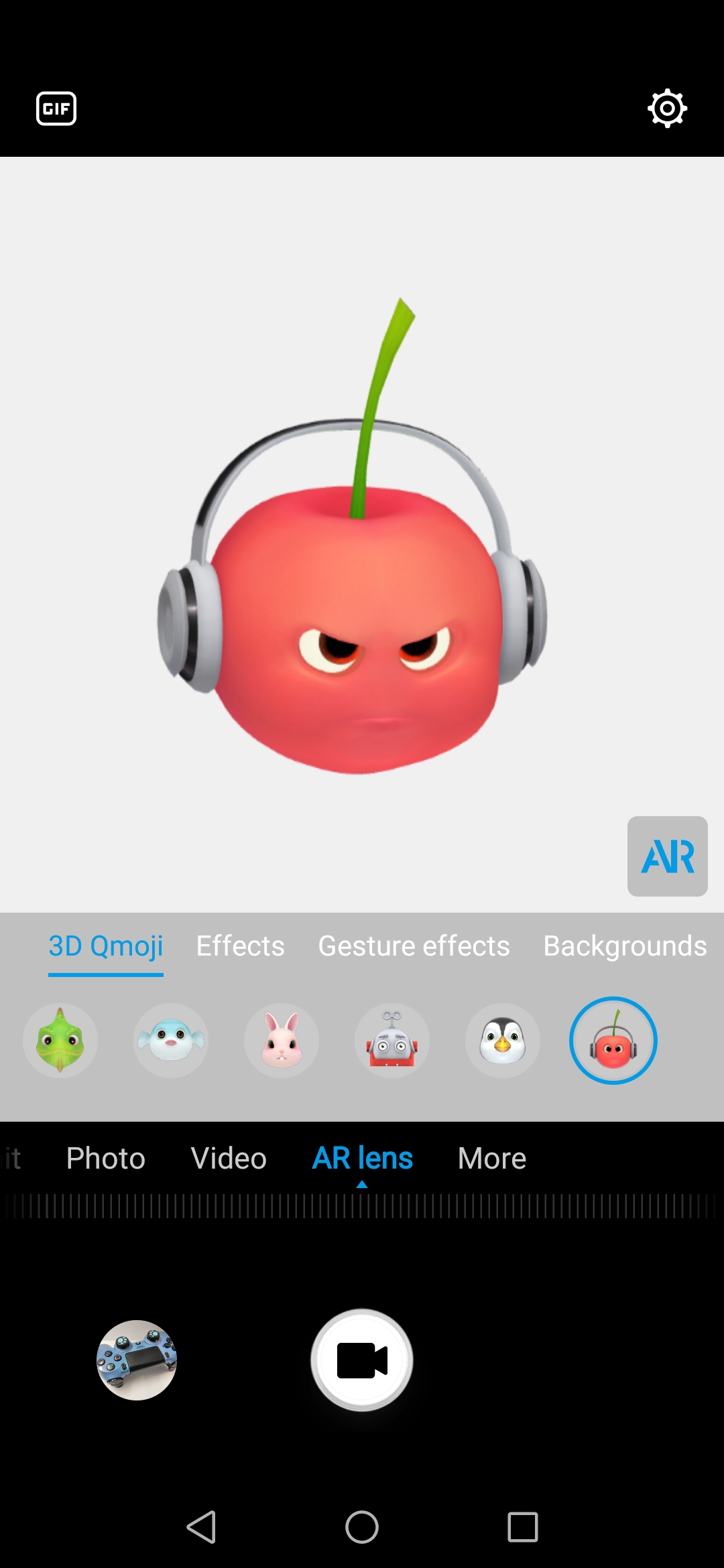Screen dimensions: 724x1568
Task: Start recording with the video shutter button
Action: [x=362, y=1360]
